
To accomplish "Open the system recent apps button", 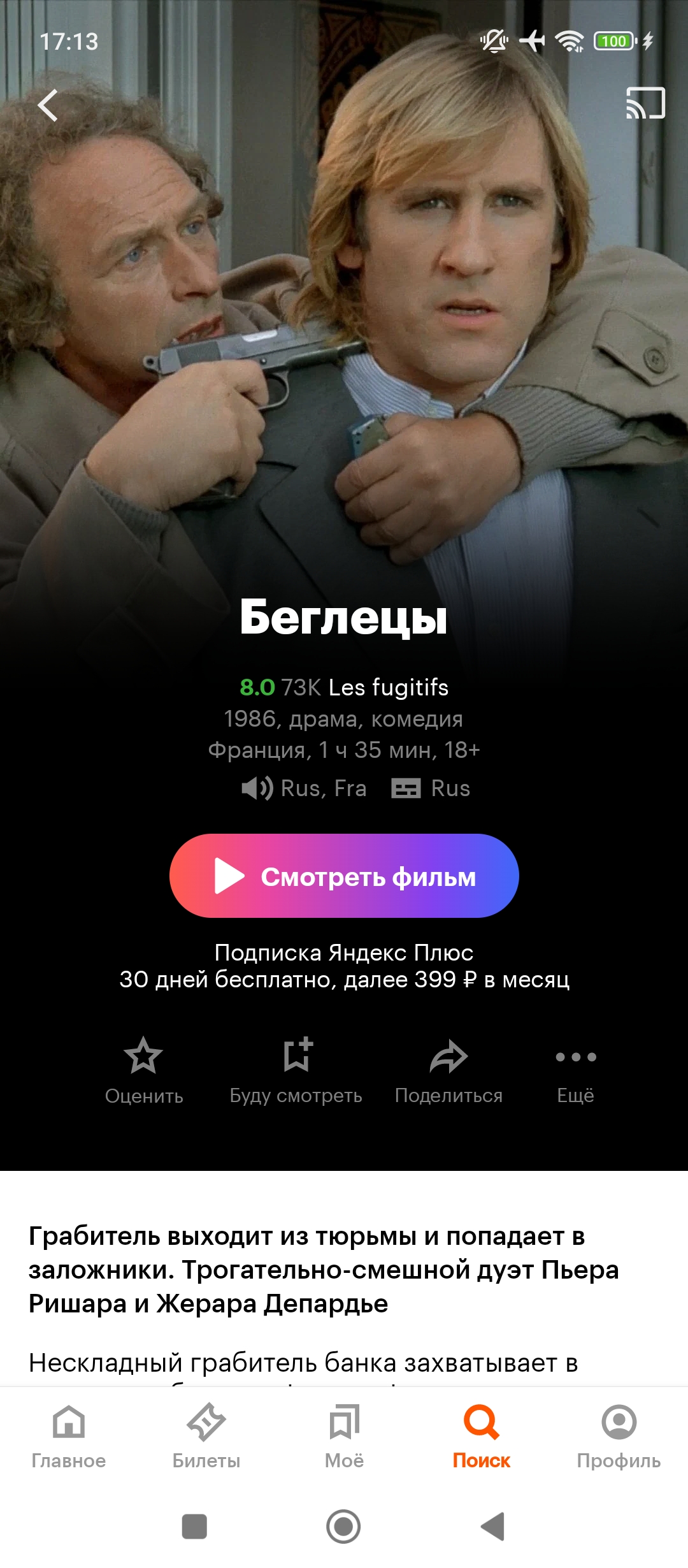I will click(194, 1527).
